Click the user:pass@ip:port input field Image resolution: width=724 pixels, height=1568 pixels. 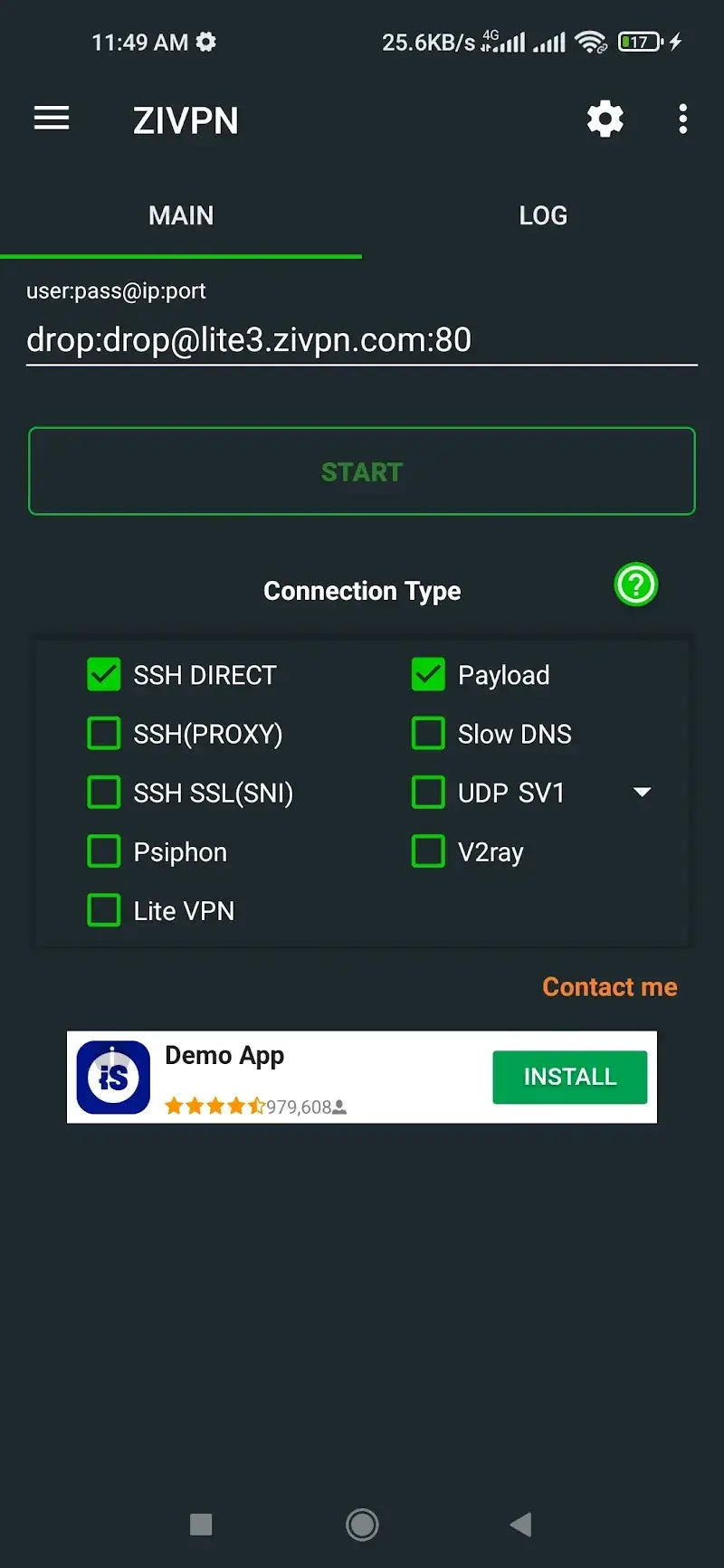click(362, 339)
